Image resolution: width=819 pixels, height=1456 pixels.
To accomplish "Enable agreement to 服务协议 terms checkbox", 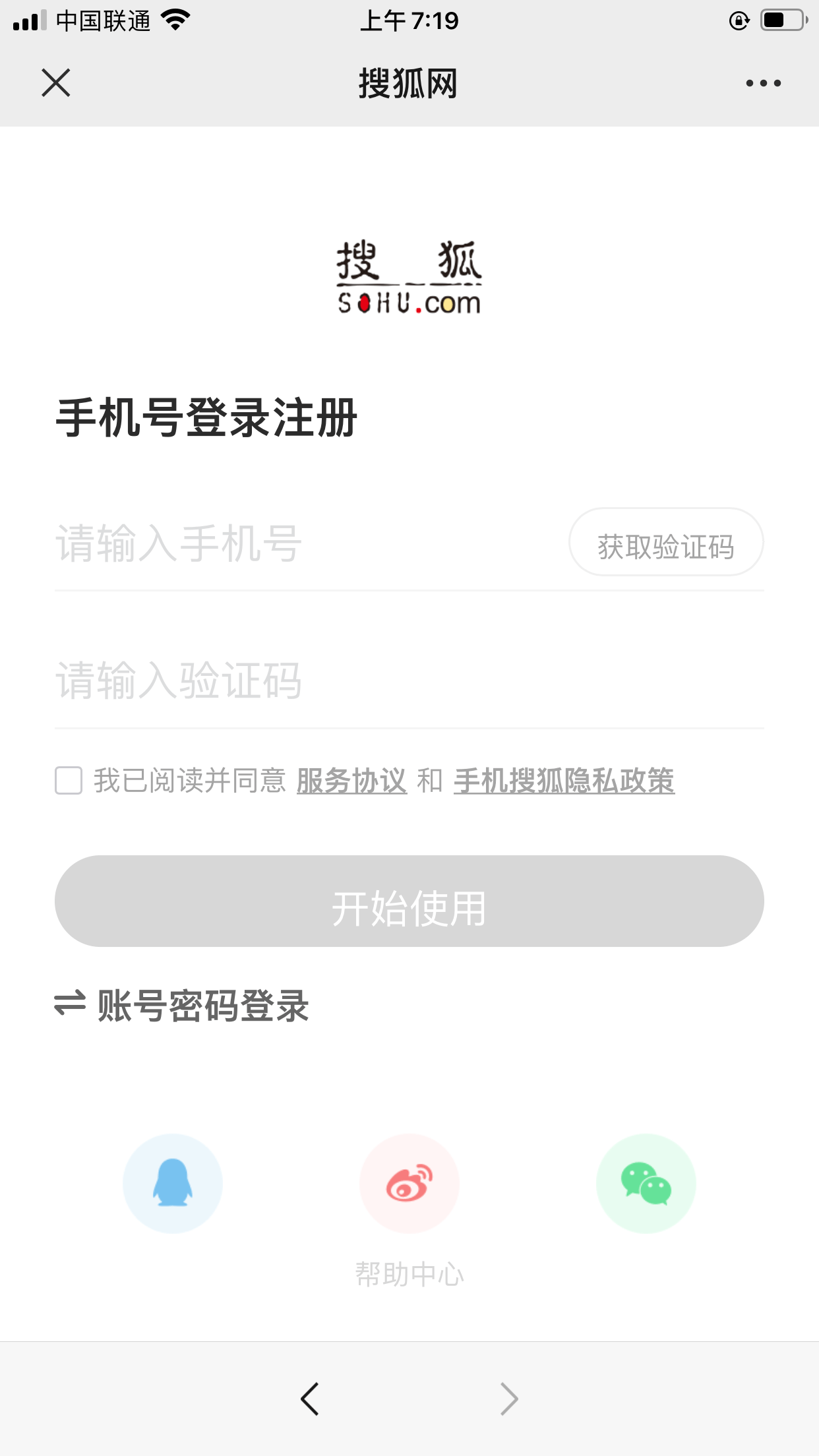I will tap(68, 781).
